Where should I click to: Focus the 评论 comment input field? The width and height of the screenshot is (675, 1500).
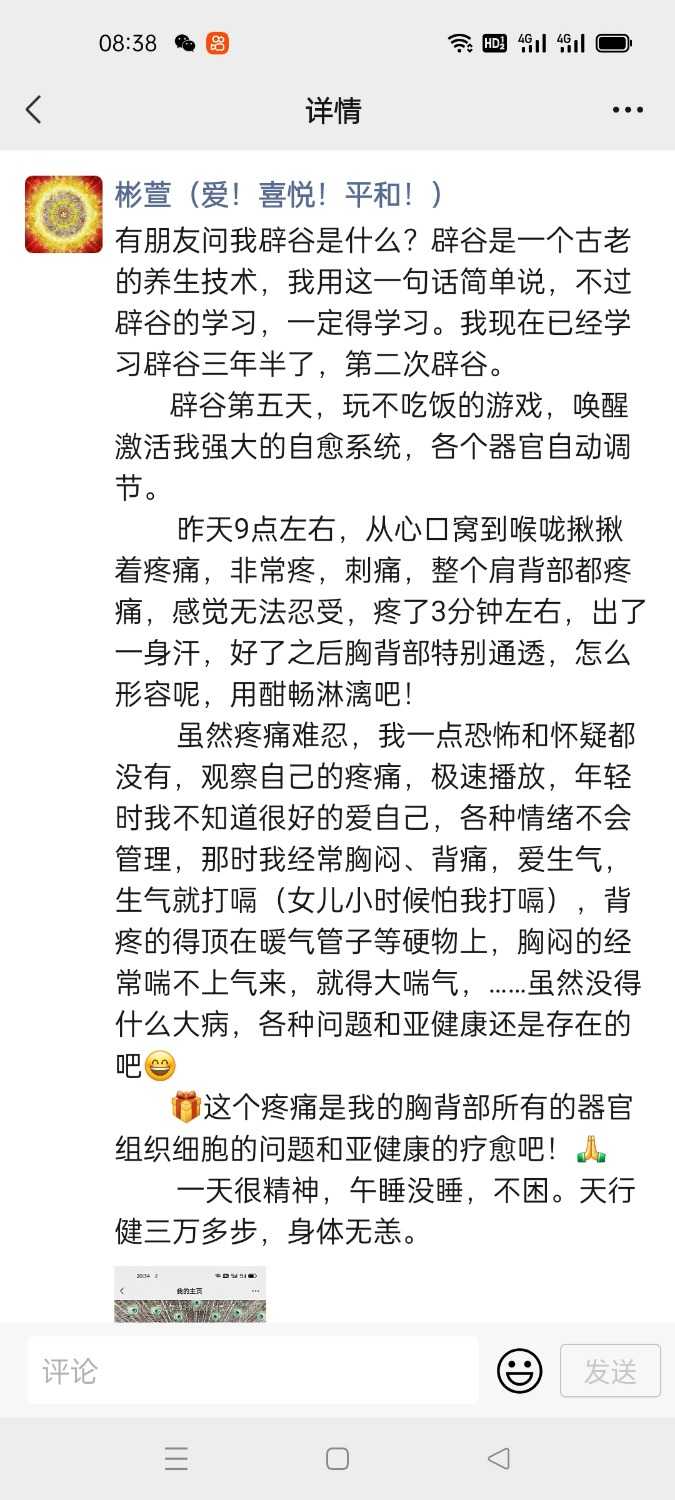pos(252,1370)
